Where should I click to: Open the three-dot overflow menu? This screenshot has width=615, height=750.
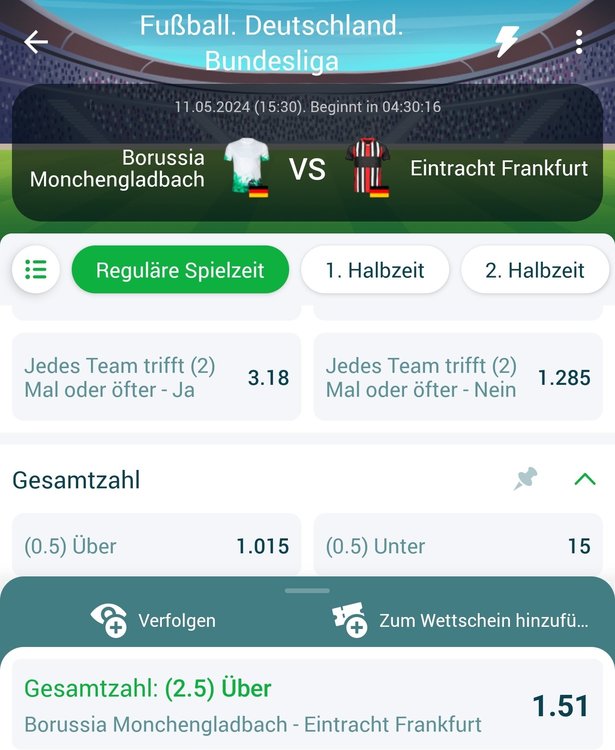click(579, 41)
